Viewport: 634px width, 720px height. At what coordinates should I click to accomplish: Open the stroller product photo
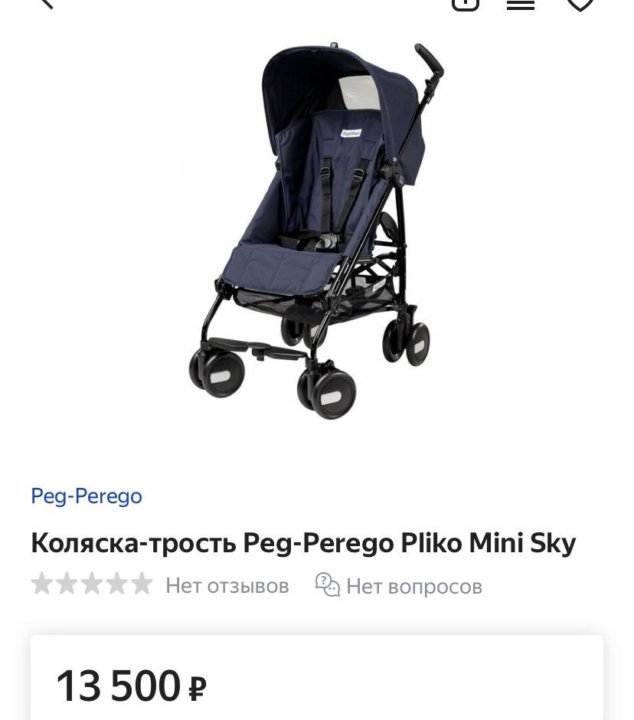point(317,230)
